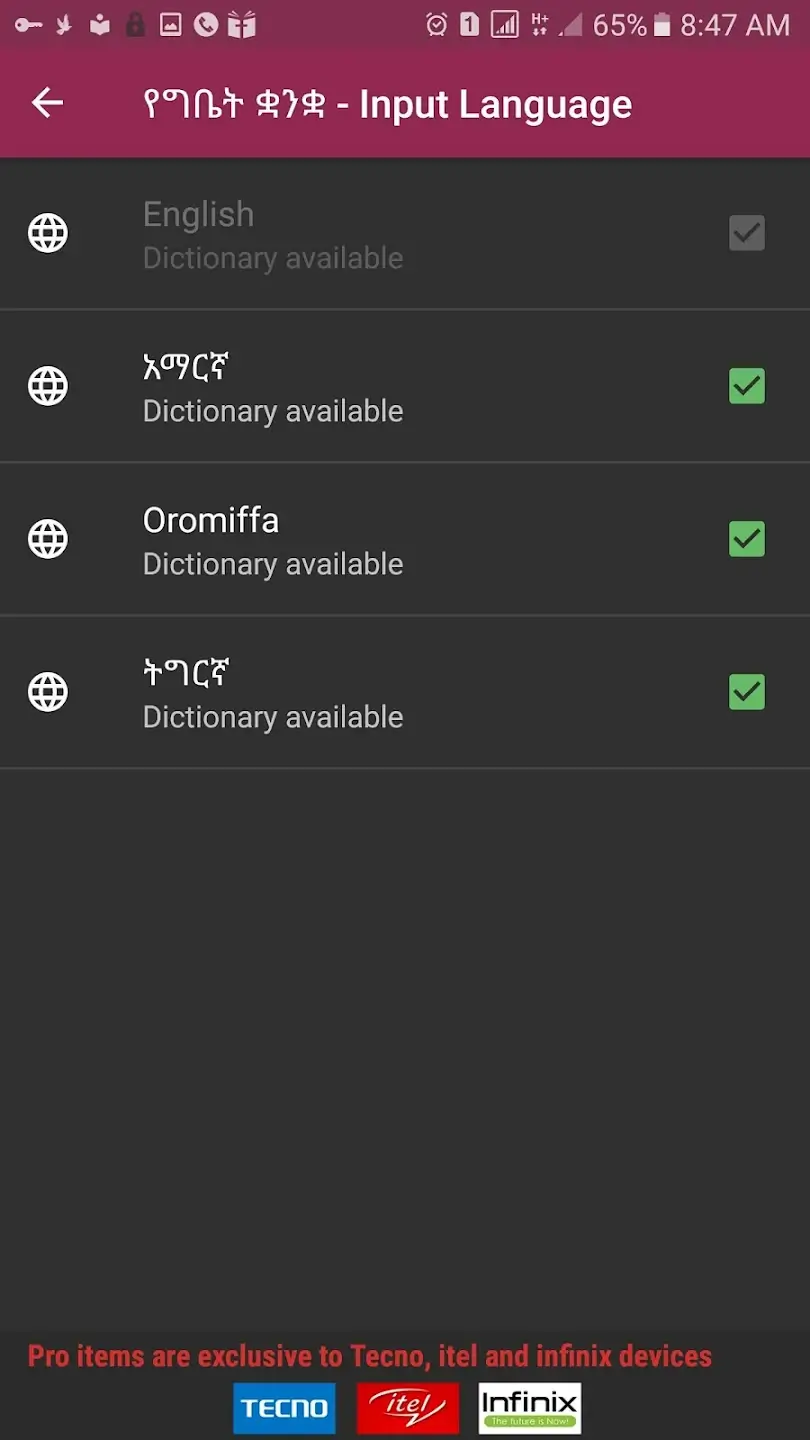Click the Infinix logo at the bottom
The image size is (810, 1440).
[x=529, y=1407]
